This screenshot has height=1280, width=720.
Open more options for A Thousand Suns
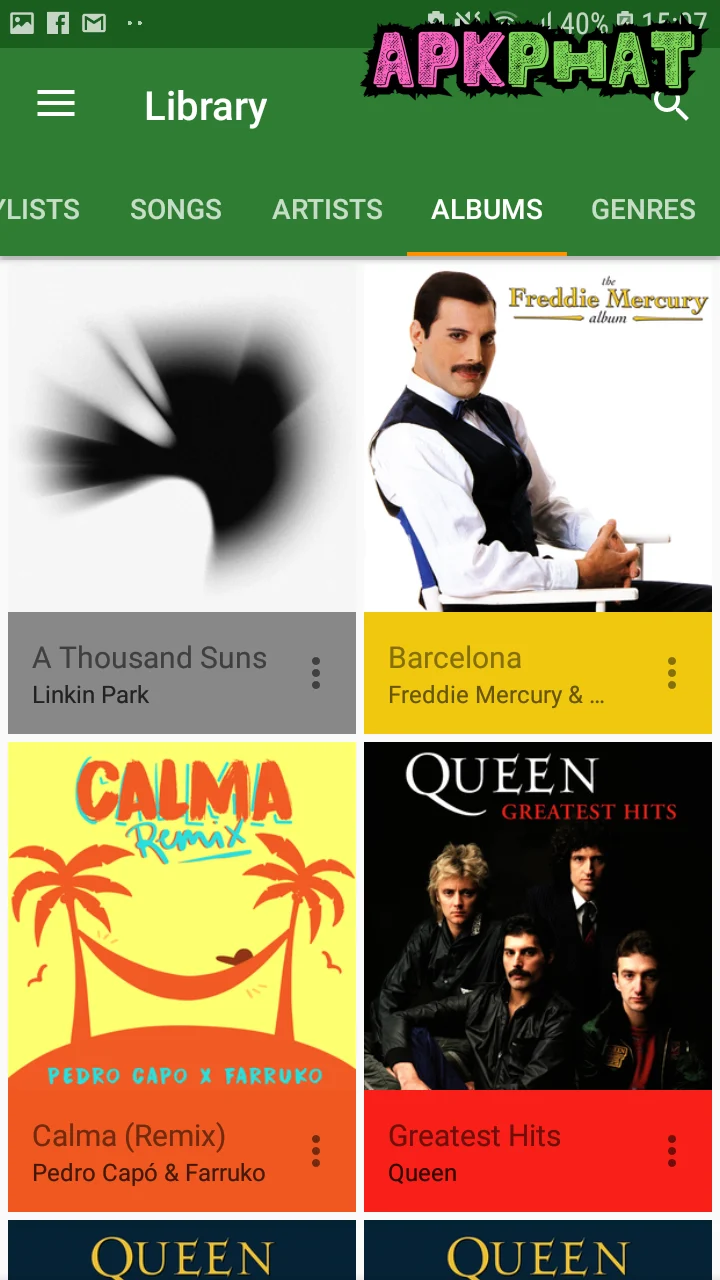point(316,673)
